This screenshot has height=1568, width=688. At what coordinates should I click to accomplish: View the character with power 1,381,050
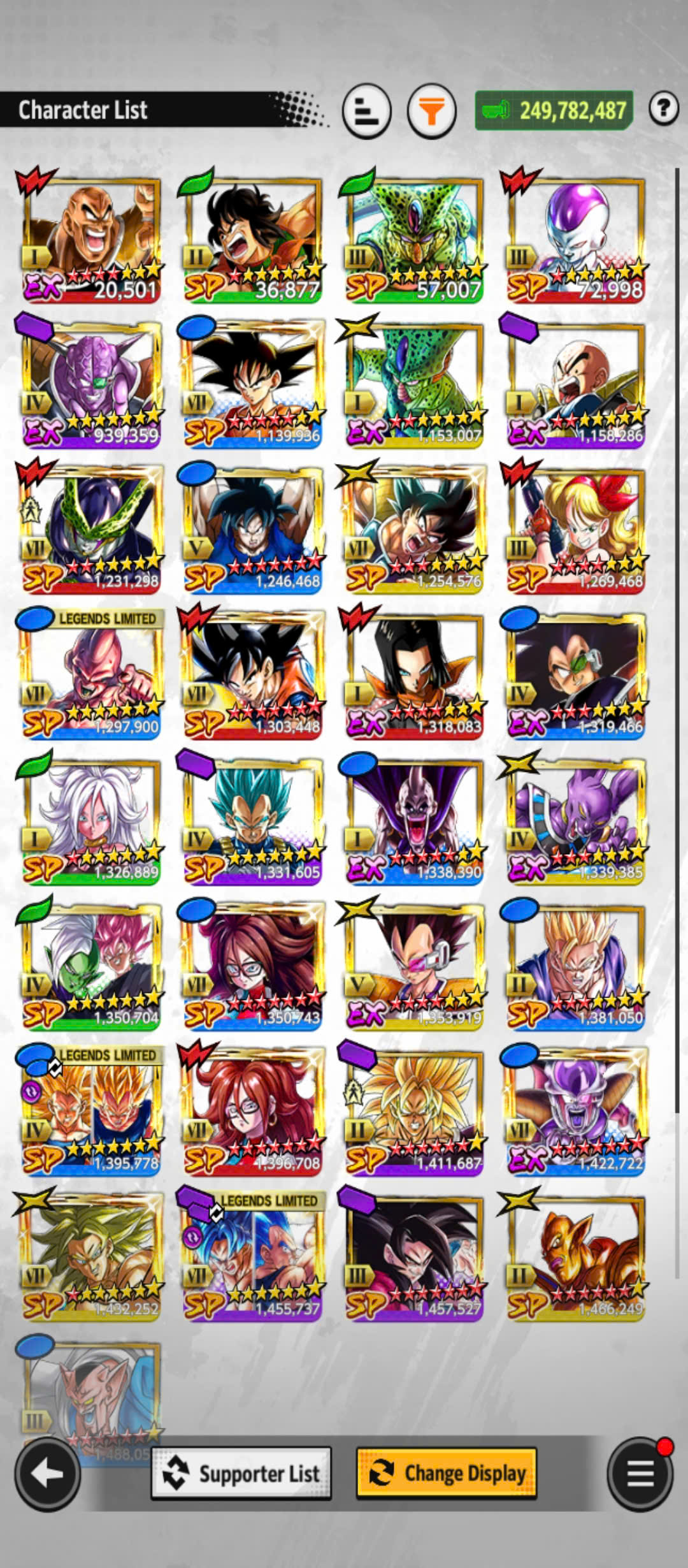point(575,966)
